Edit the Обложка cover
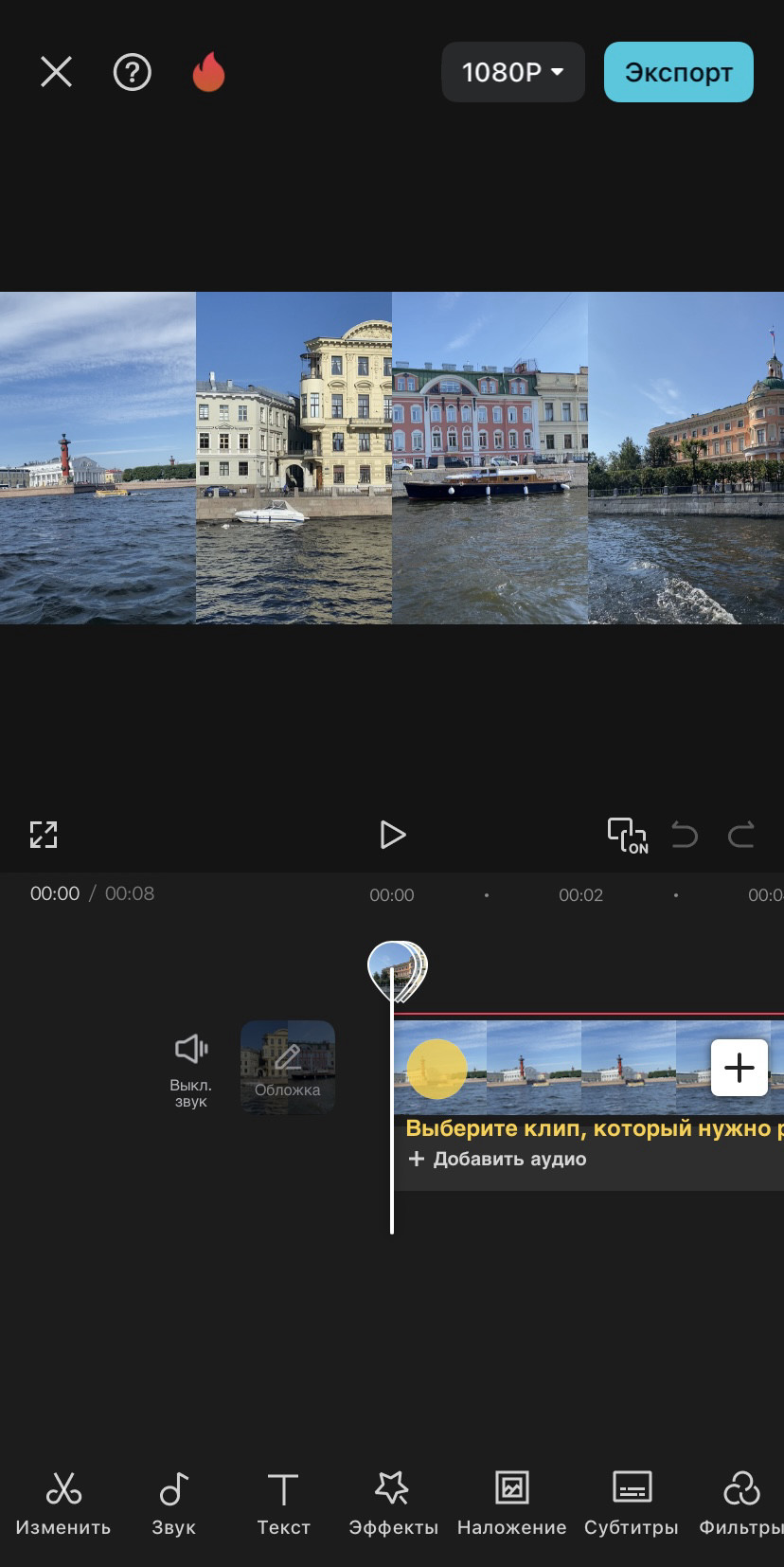This screenshot has width=784, height=1567. coord(287,1067)
